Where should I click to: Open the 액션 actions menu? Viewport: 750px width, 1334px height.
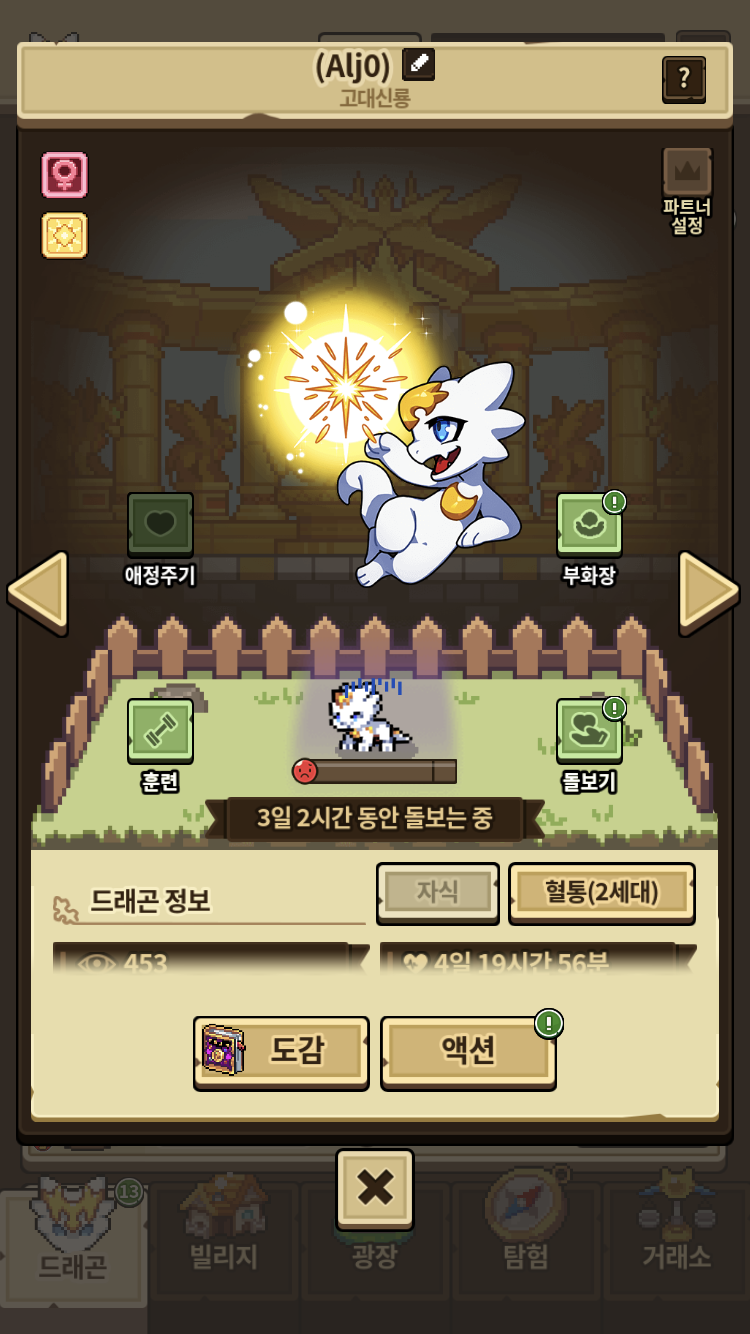(x=468, y=1052)
